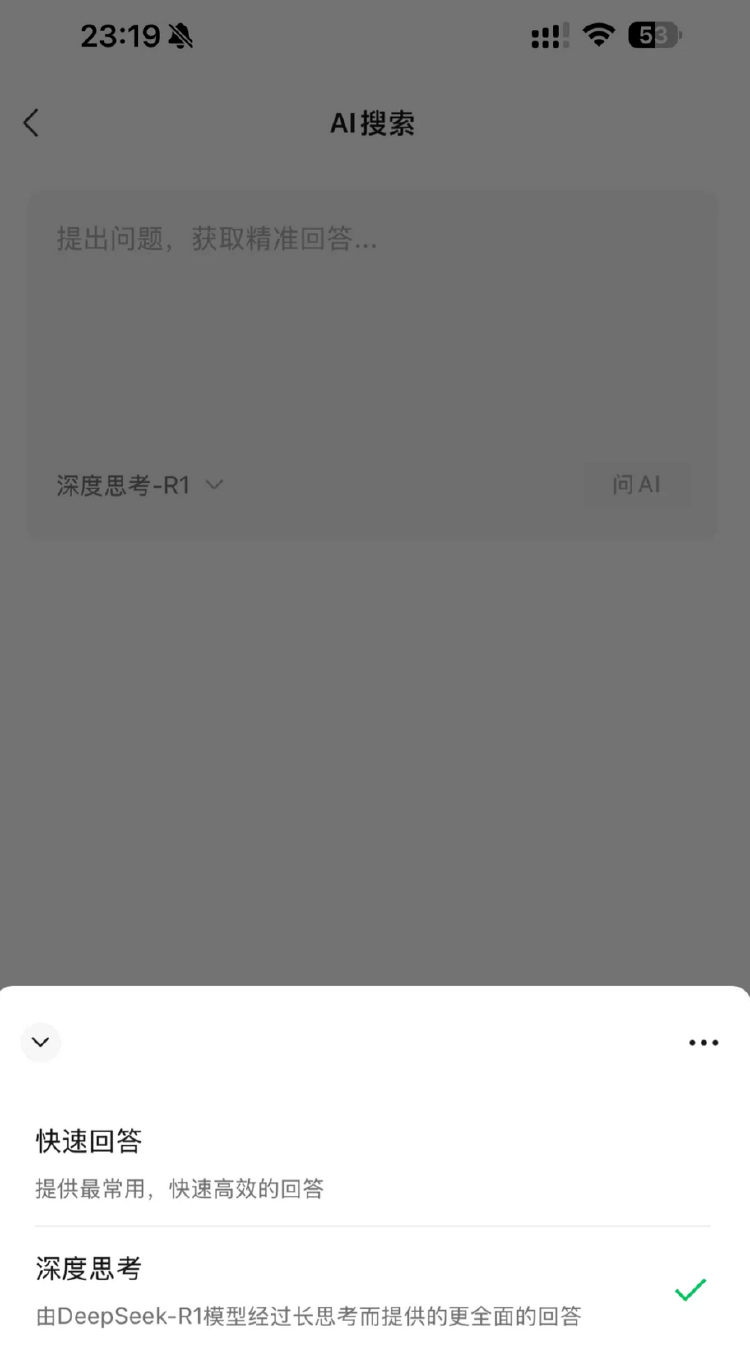Collapse the bottom sheet with the down chevron
The height and width of the screenshot is (1351, 750).
(40, 1042)
